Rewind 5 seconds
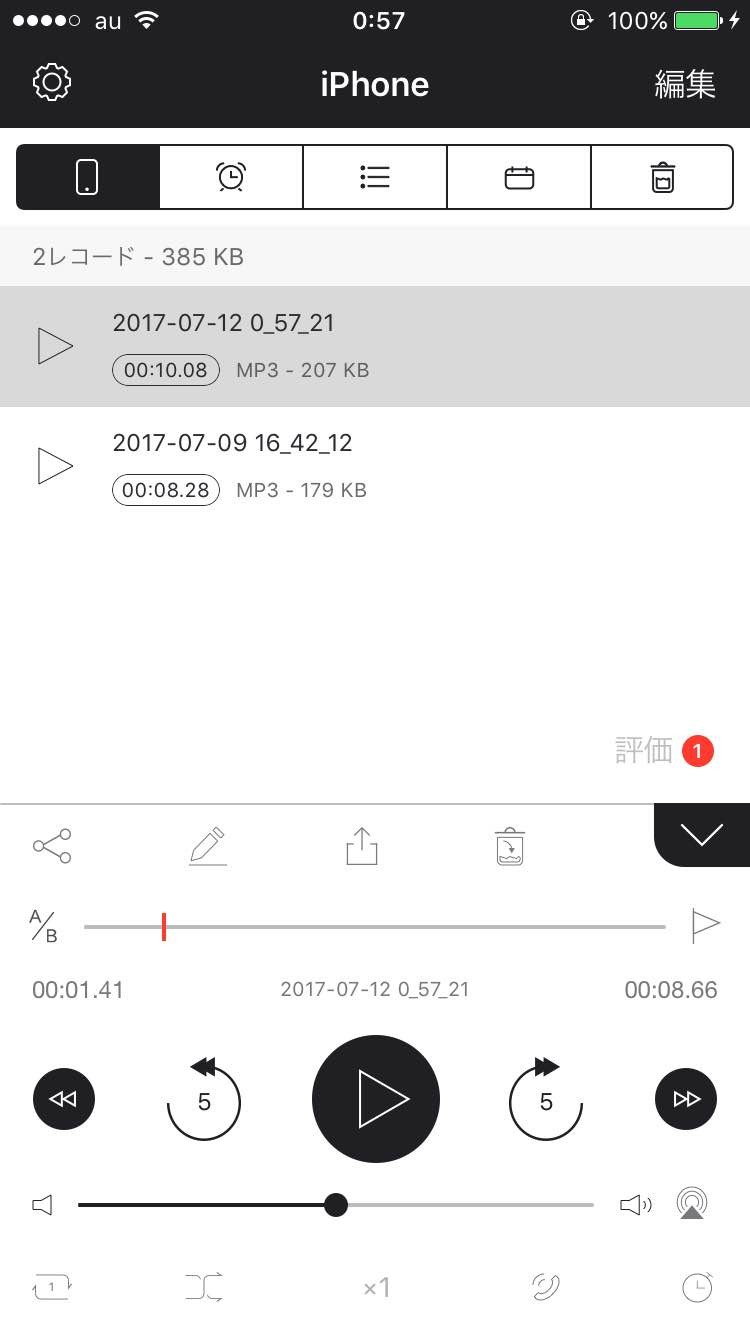 coord(204,1100)
